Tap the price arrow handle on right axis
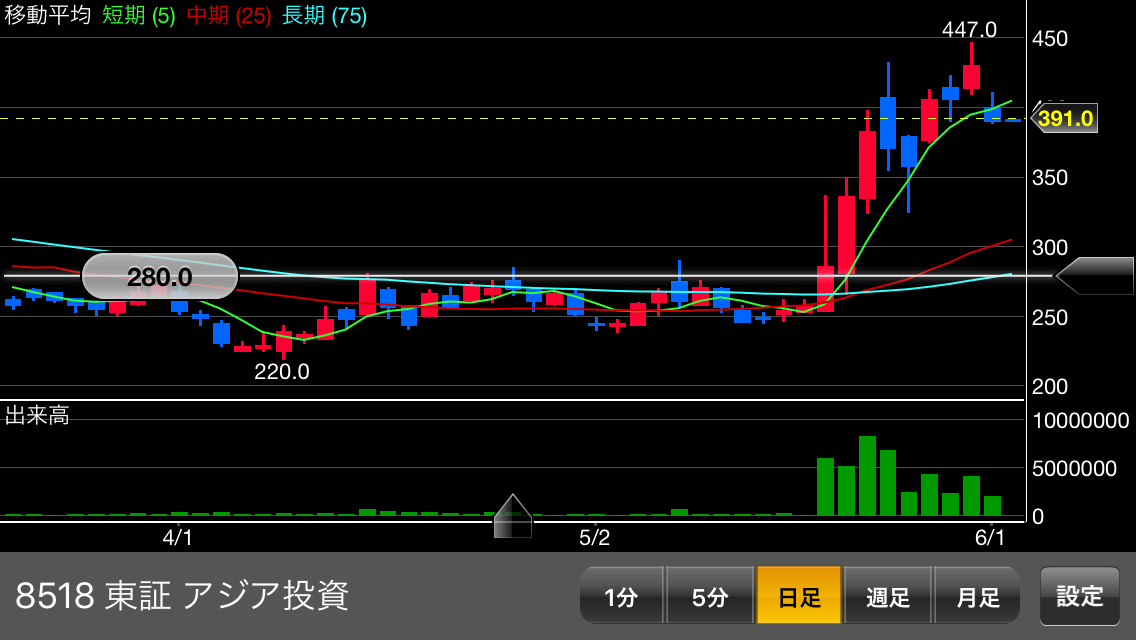1136x640 pixels. click(1096, 276)
